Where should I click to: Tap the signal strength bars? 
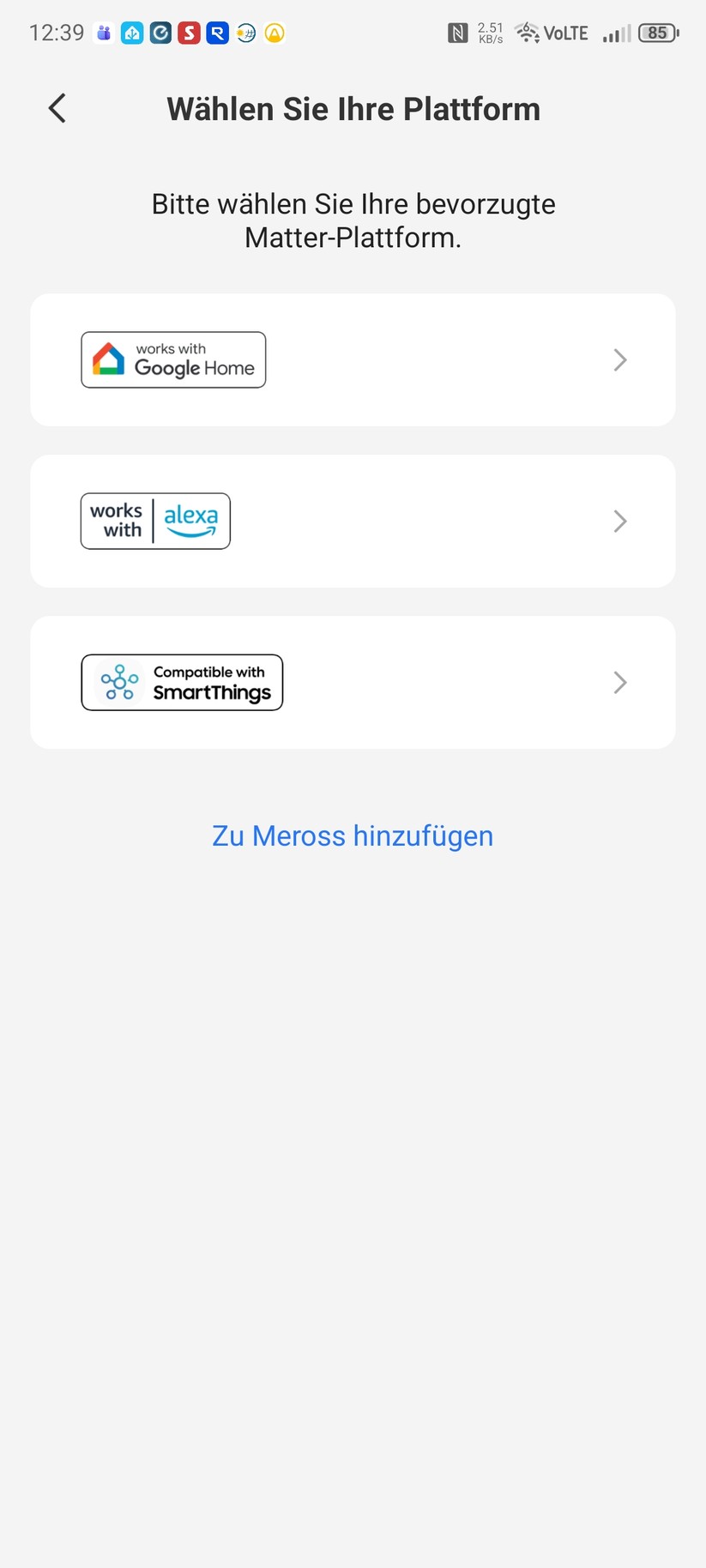(615, 33)
